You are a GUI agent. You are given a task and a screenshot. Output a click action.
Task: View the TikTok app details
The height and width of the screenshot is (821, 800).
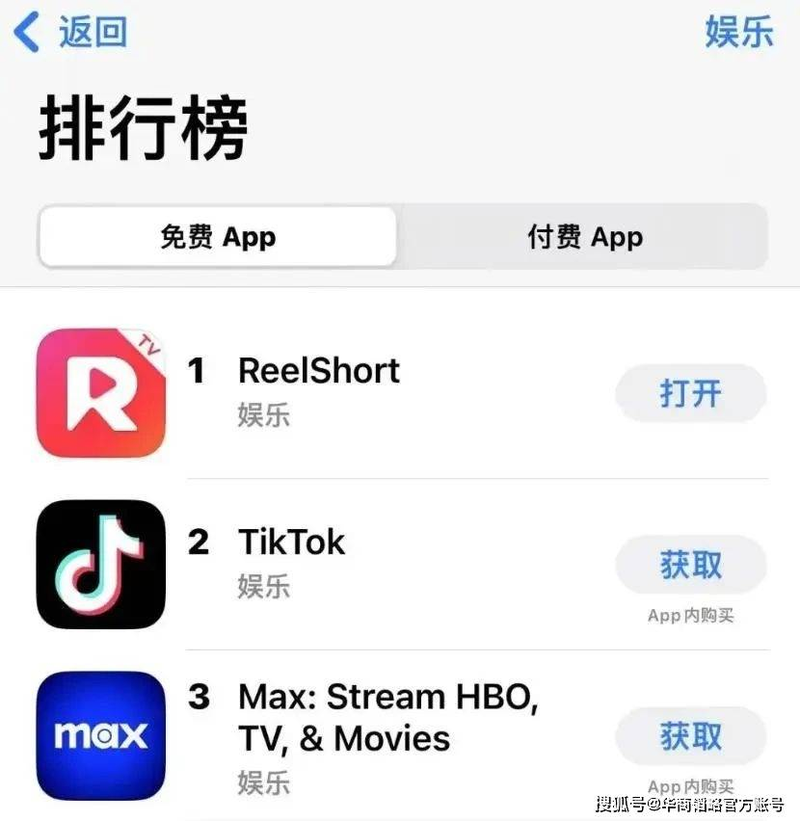pyautogui.click(x=291, y=543)
